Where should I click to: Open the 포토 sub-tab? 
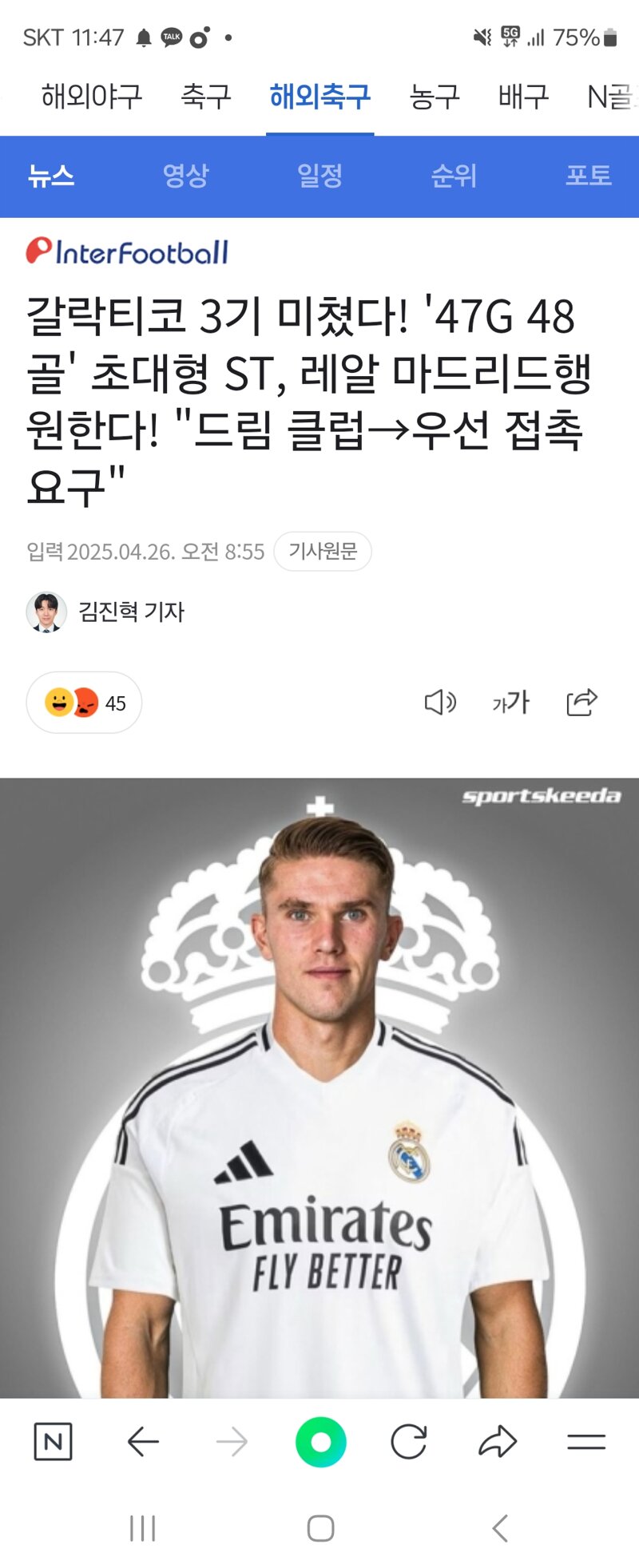588,176
